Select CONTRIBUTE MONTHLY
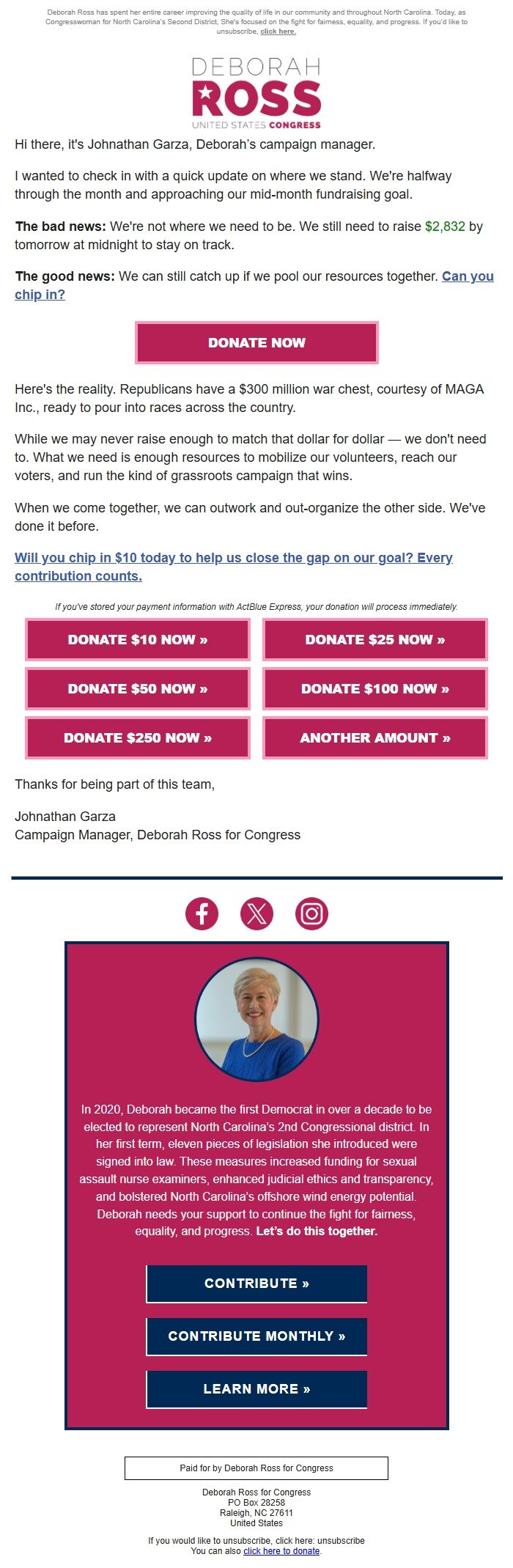 [256, 1336]
